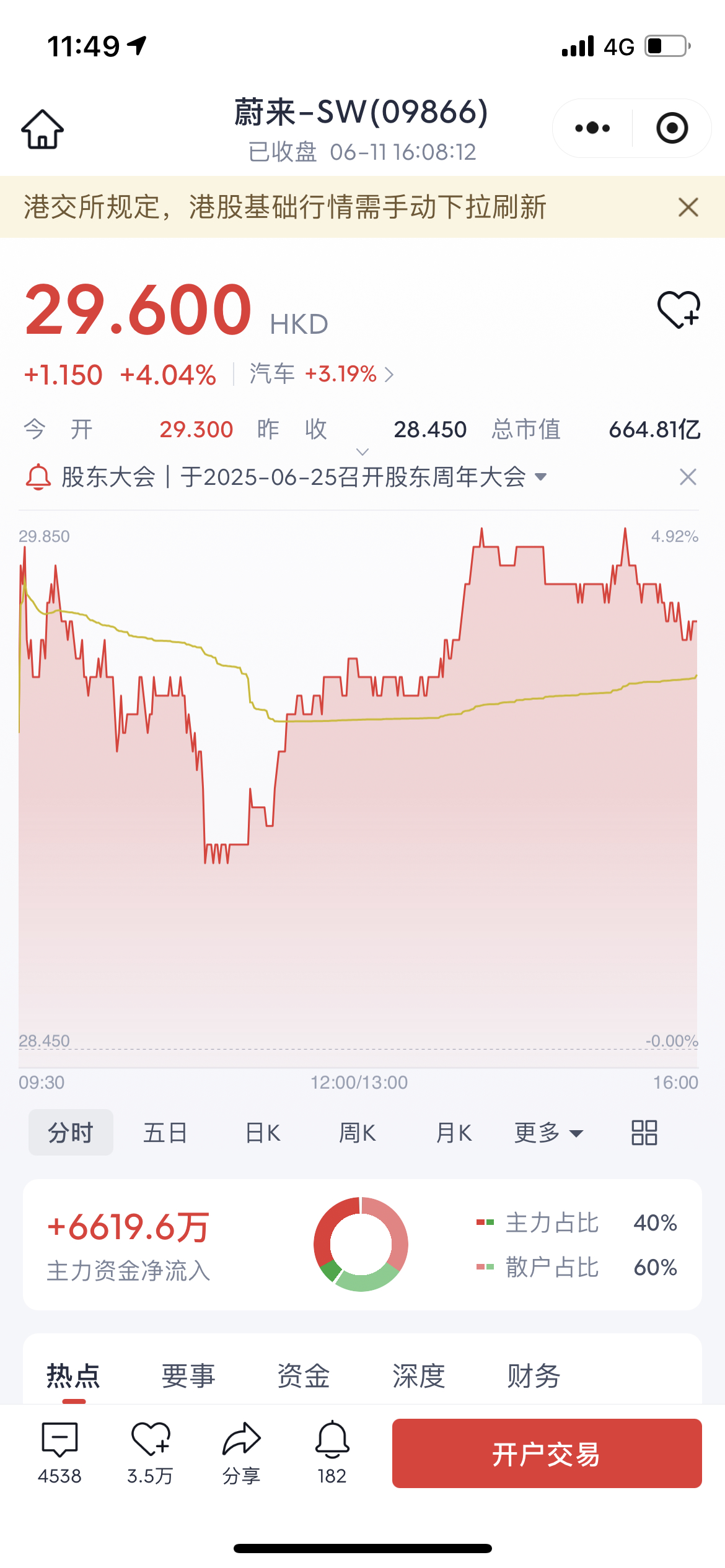
Task: Close the shareholder meeting notice
Action: click(688, 477)
